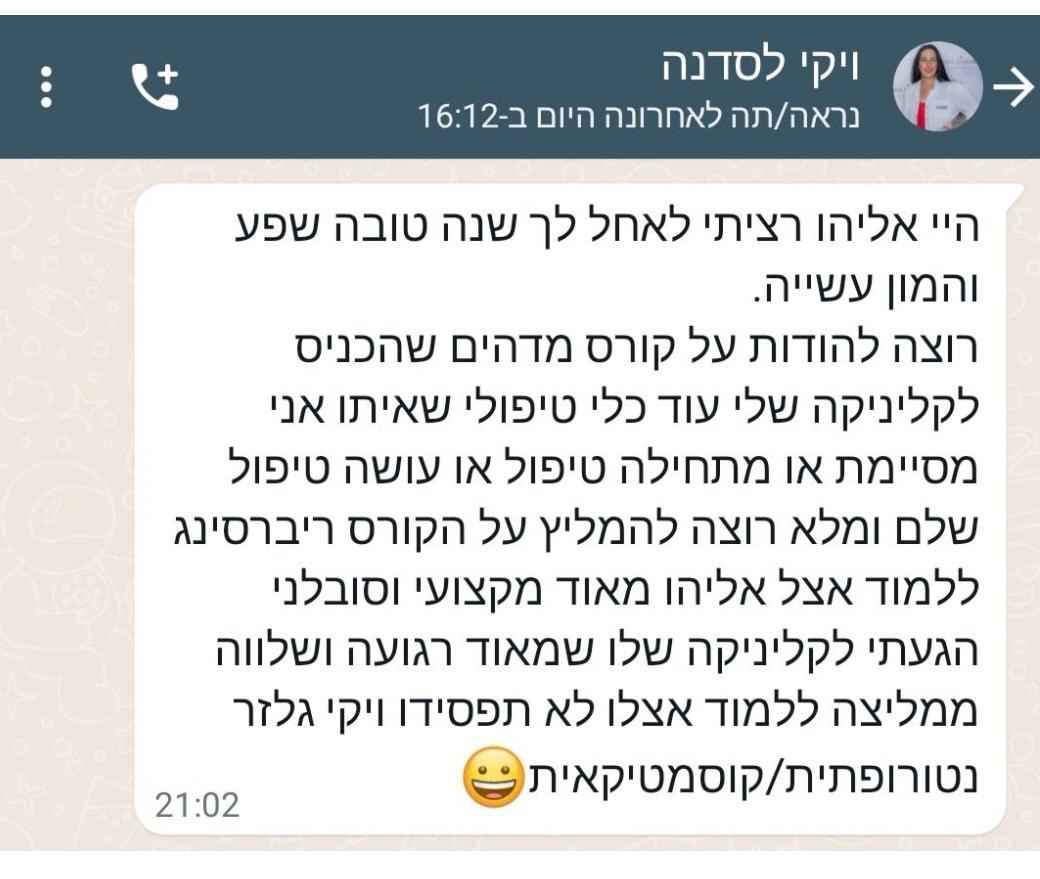Open the three-dot overflow menu
This screenshot has width=1040, height=879.
pos(45,88)
